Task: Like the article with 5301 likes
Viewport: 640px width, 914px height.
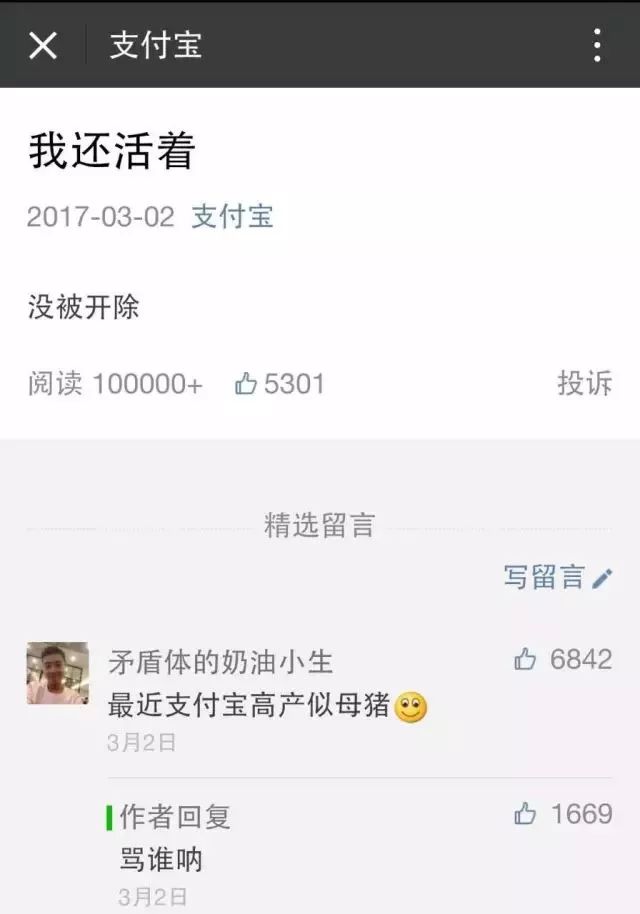Action: point(247,383)
